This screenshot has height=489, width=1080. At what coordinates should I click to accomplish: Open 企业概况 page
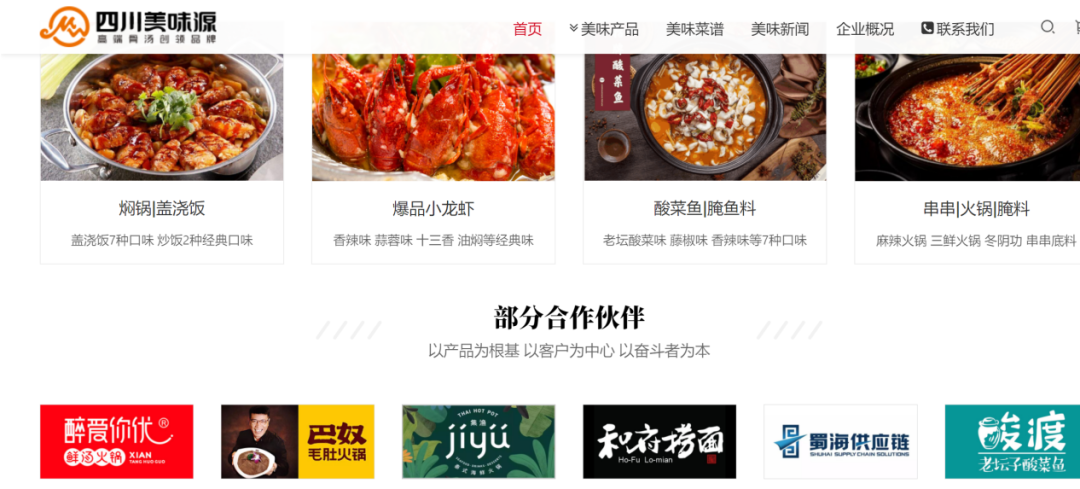(865, 29)
